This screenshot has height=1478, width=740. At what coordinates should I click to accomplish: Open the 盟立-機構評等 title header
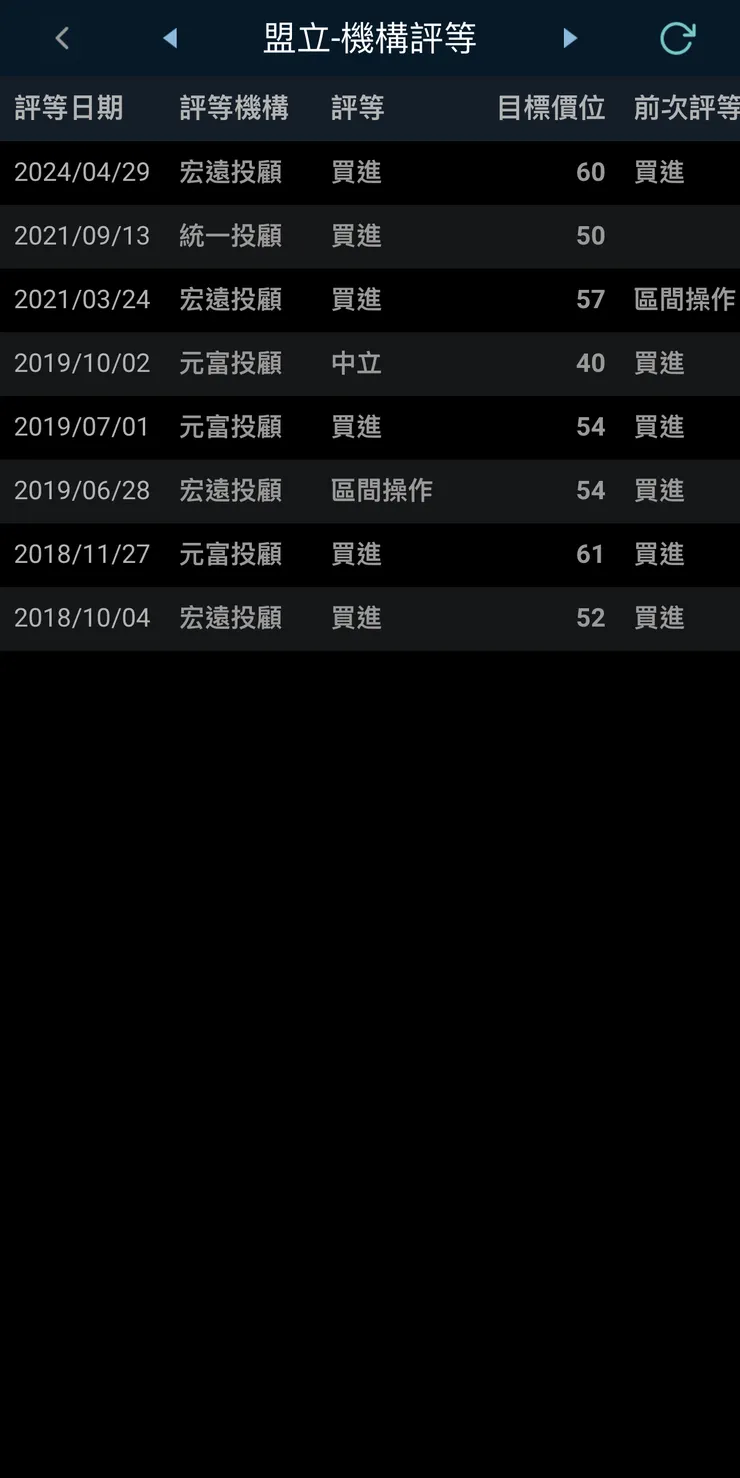point(370,38)
